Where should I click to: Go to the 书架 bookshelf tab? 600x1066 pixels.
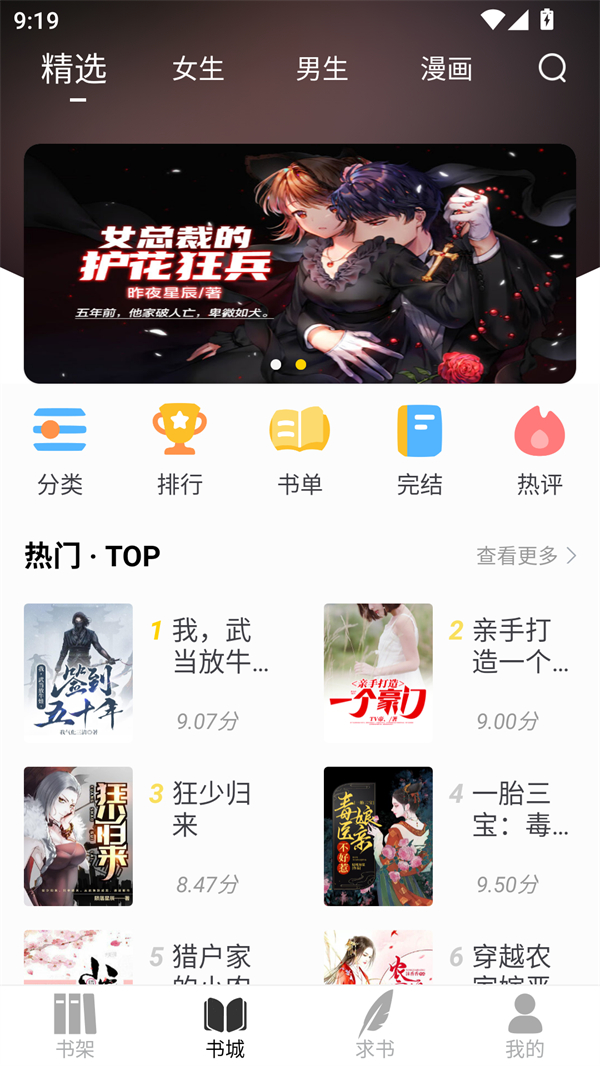[x=75, y=1026]
